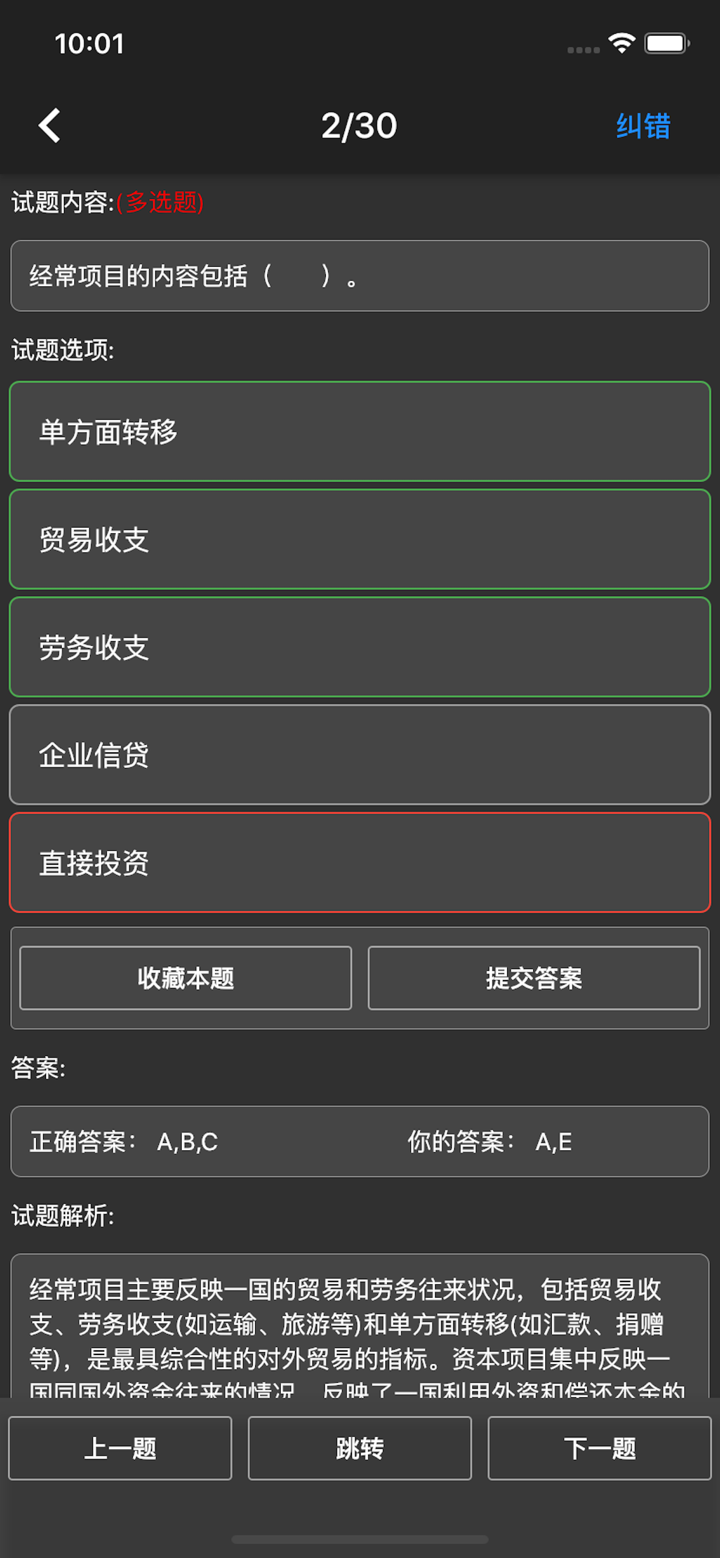Screen dimensions: 720x1558
Task: Tap 收藏本题 to bookmark this question
Action: point(184,978)
